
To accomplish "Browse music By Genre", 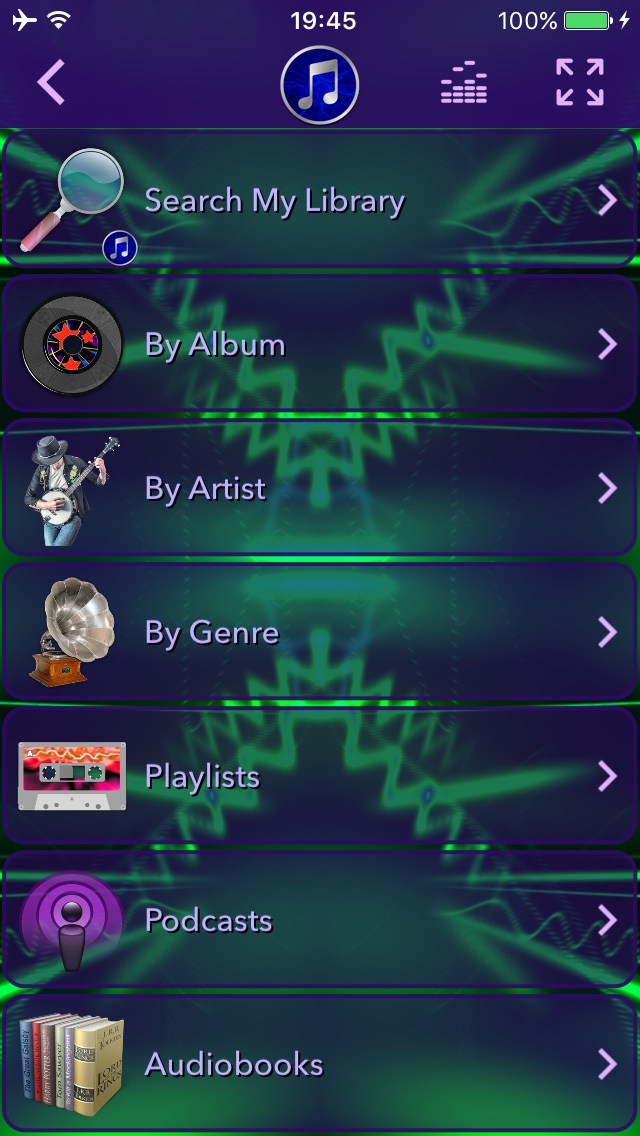I will (320, 632).
